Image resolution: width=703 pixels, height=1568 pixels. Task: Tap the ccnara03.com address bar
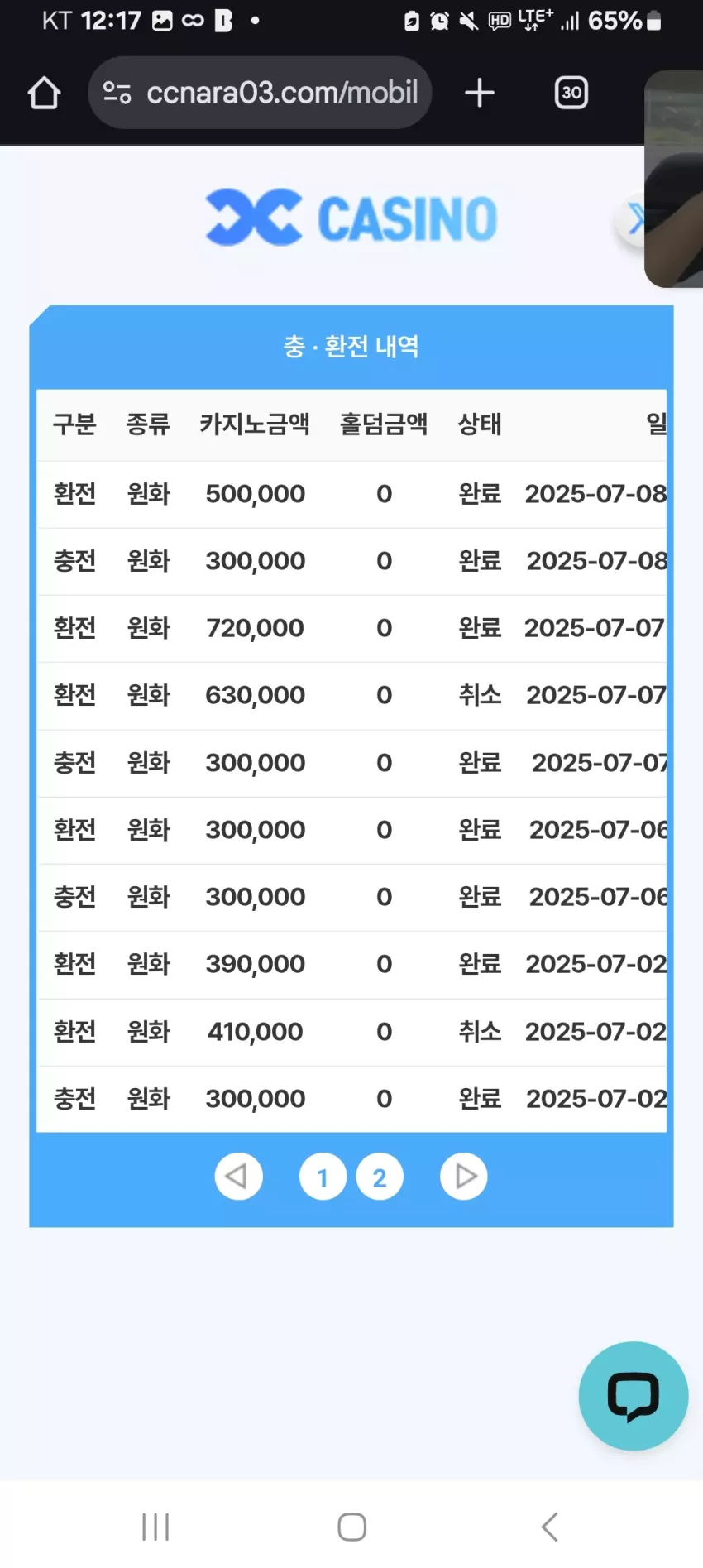(x=260, y=93)
